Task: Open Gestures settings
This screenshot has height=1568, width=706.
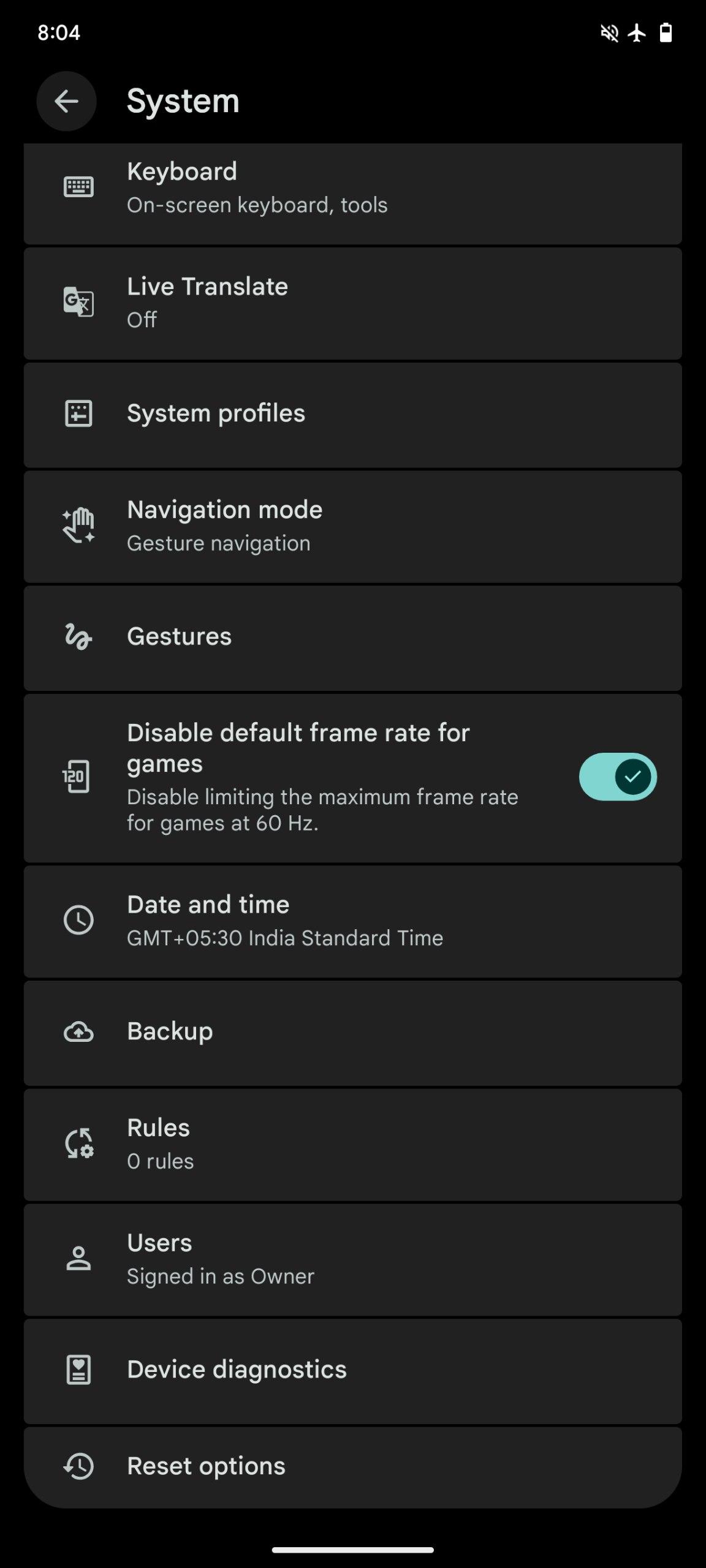Action: tap(352, 637)
